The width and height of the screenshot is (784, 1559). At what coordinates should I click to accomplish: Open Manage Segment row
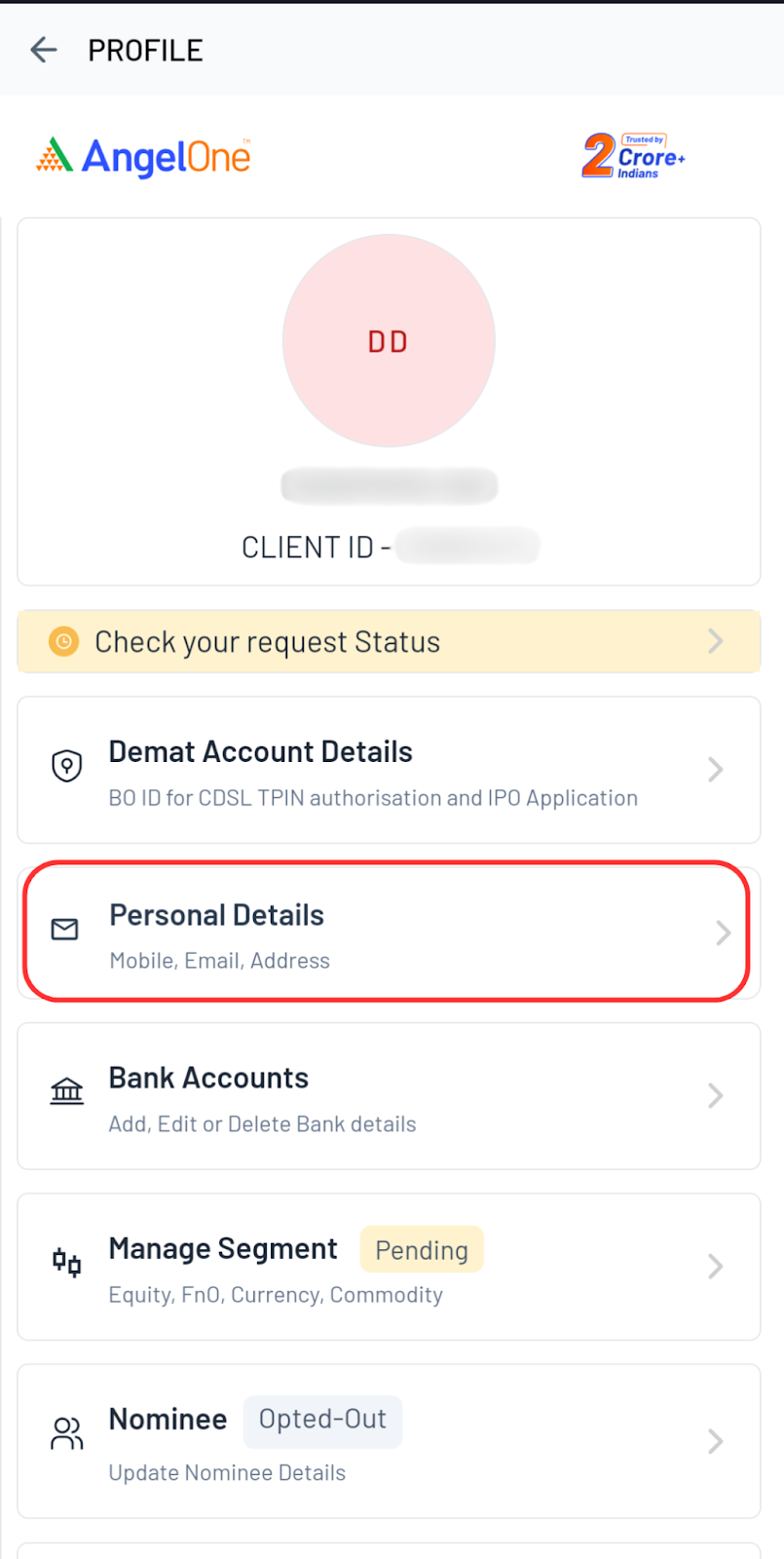pyautogui.click(x=388, y=1267)
